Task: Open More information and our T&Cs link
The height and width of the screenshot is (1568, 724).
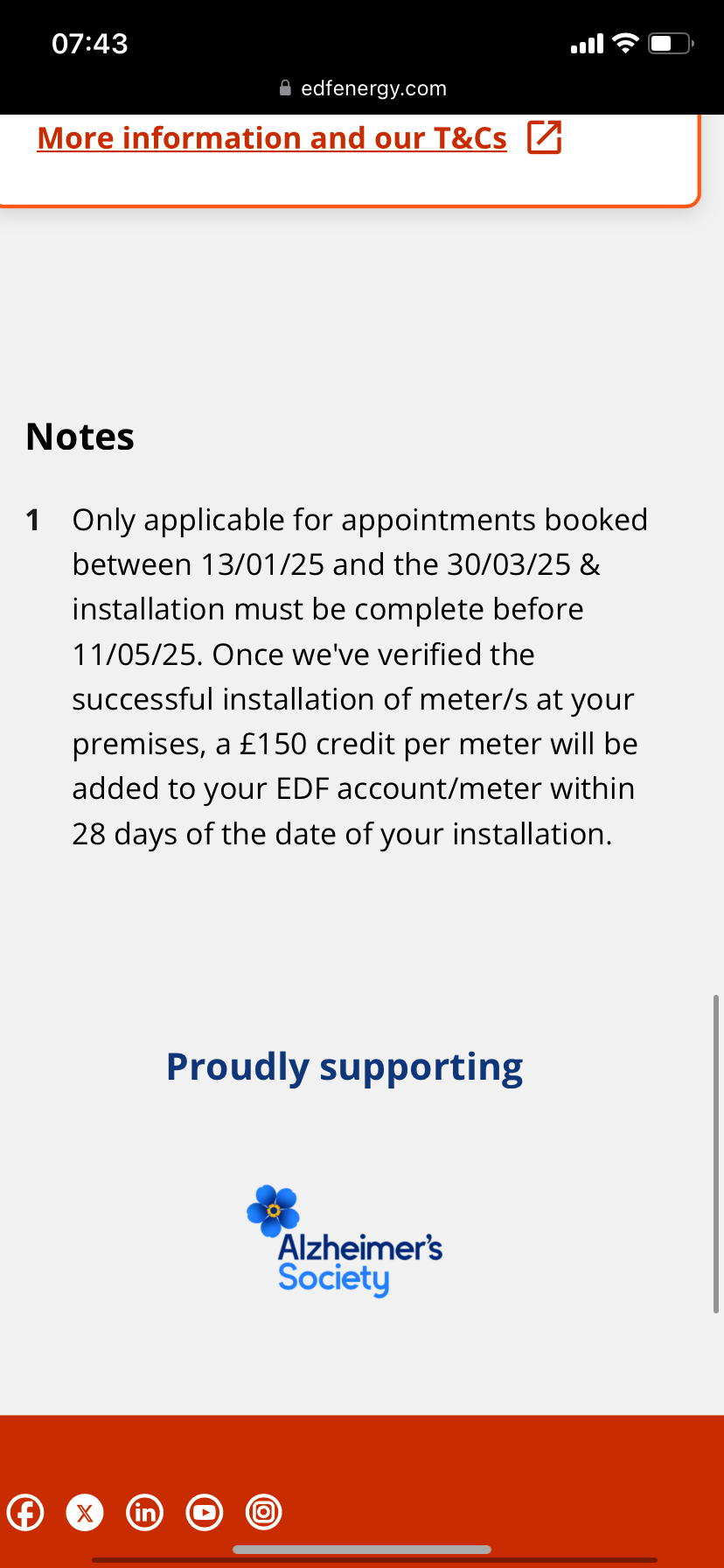Action: pos(299,138)
